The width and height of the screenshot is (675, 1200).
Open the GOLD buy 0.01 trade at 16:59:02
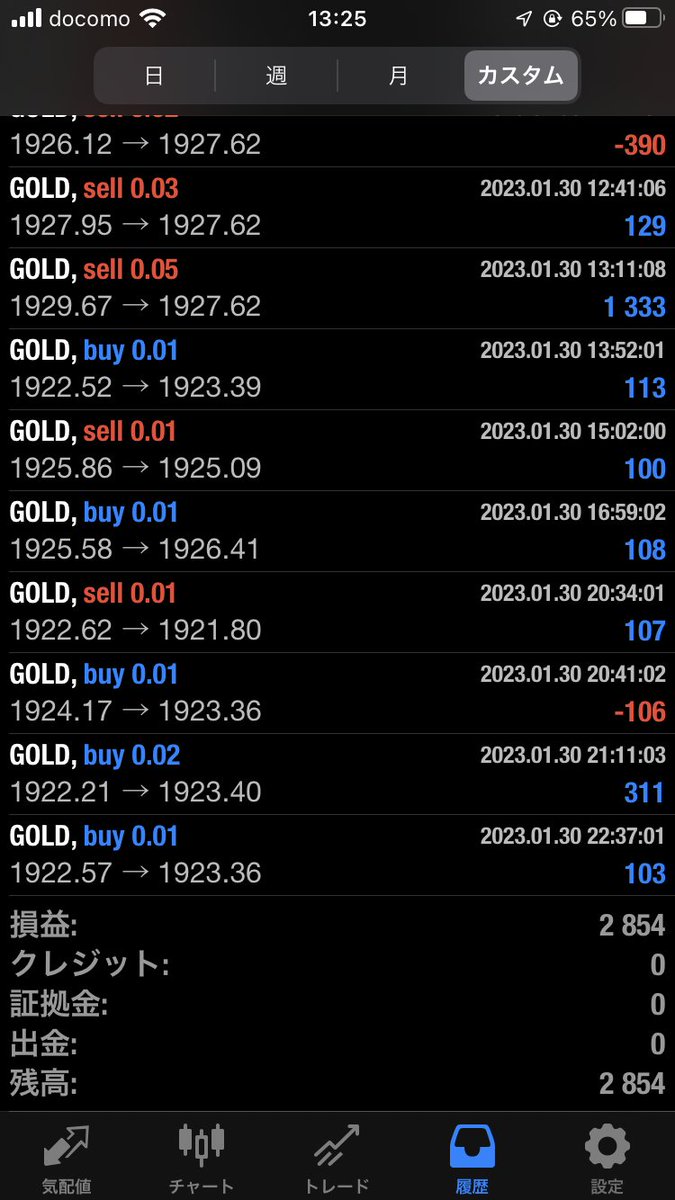[x=337, y=531]
